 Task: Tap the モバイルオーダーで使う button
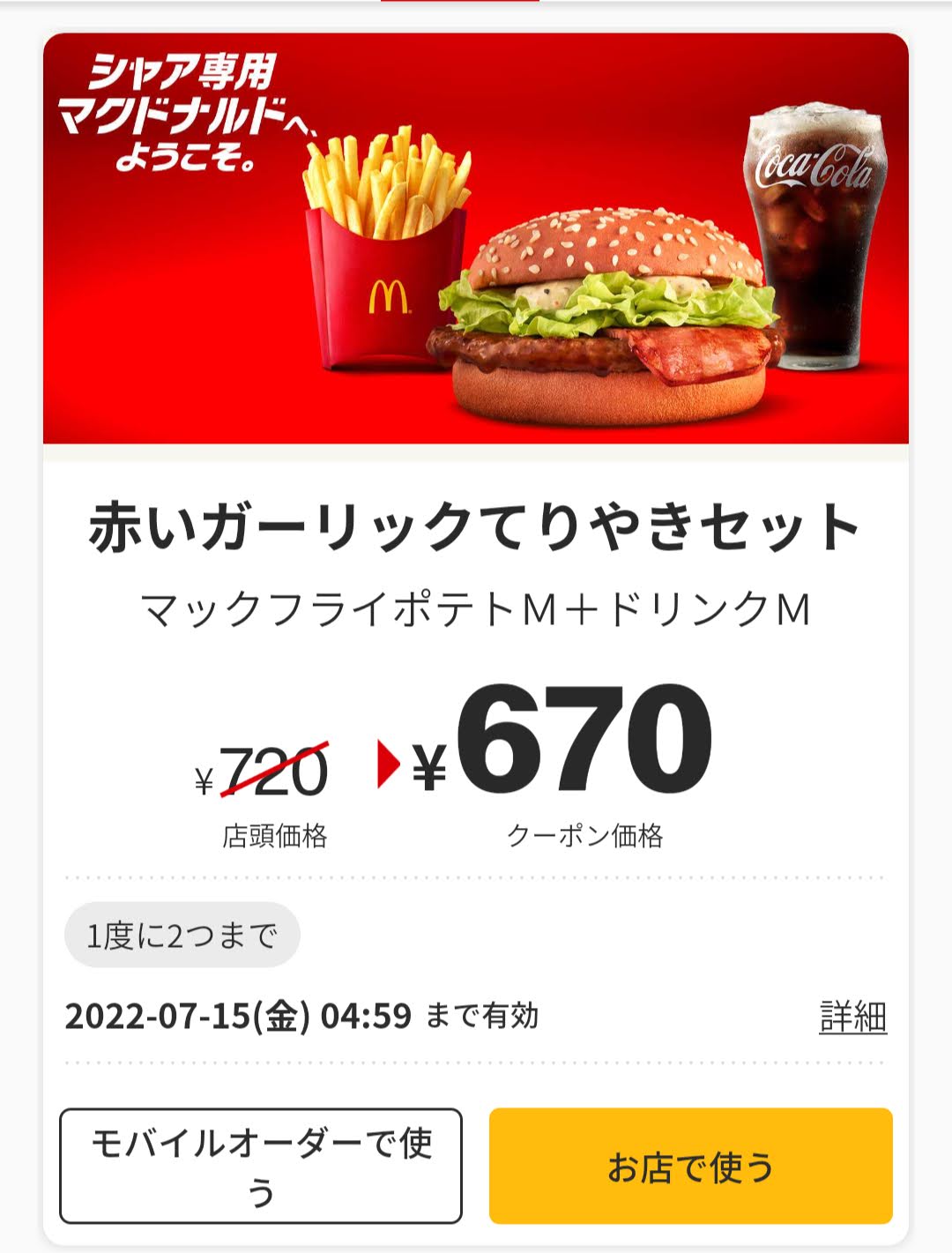(261, 1166)
